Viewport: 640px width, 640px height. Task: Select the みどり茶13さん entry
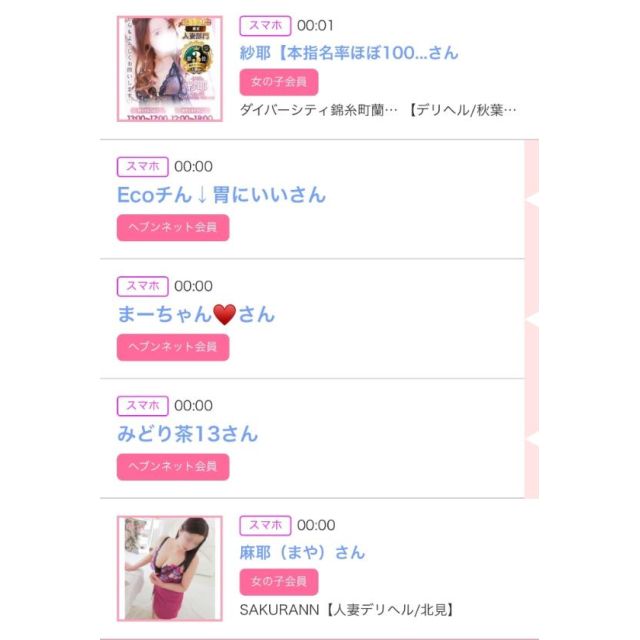(187, 434)
